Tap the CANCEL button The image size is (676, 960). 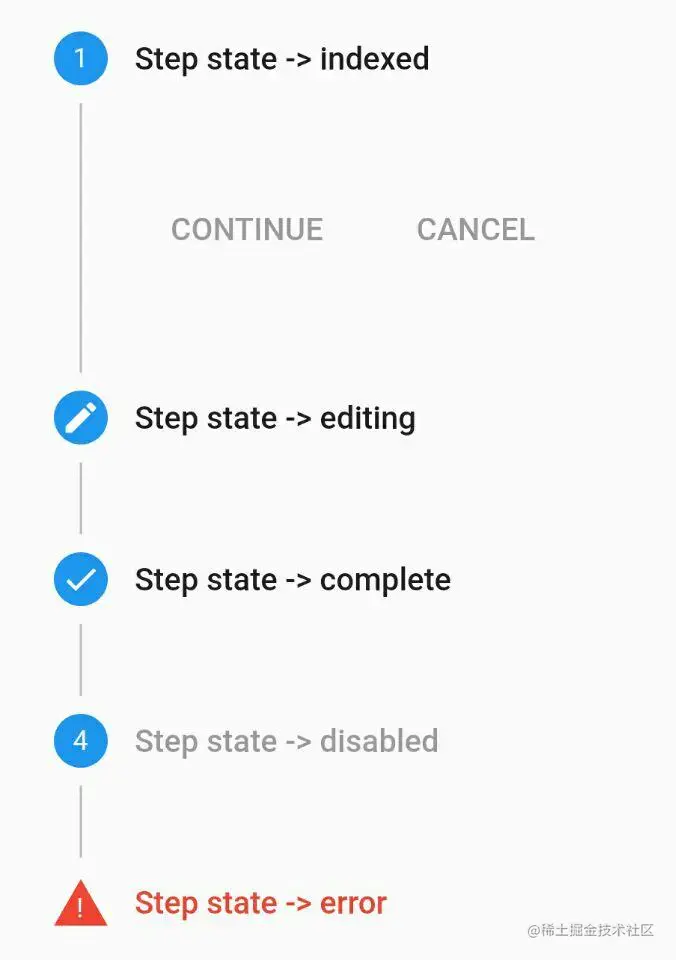(x=475, y=230)
